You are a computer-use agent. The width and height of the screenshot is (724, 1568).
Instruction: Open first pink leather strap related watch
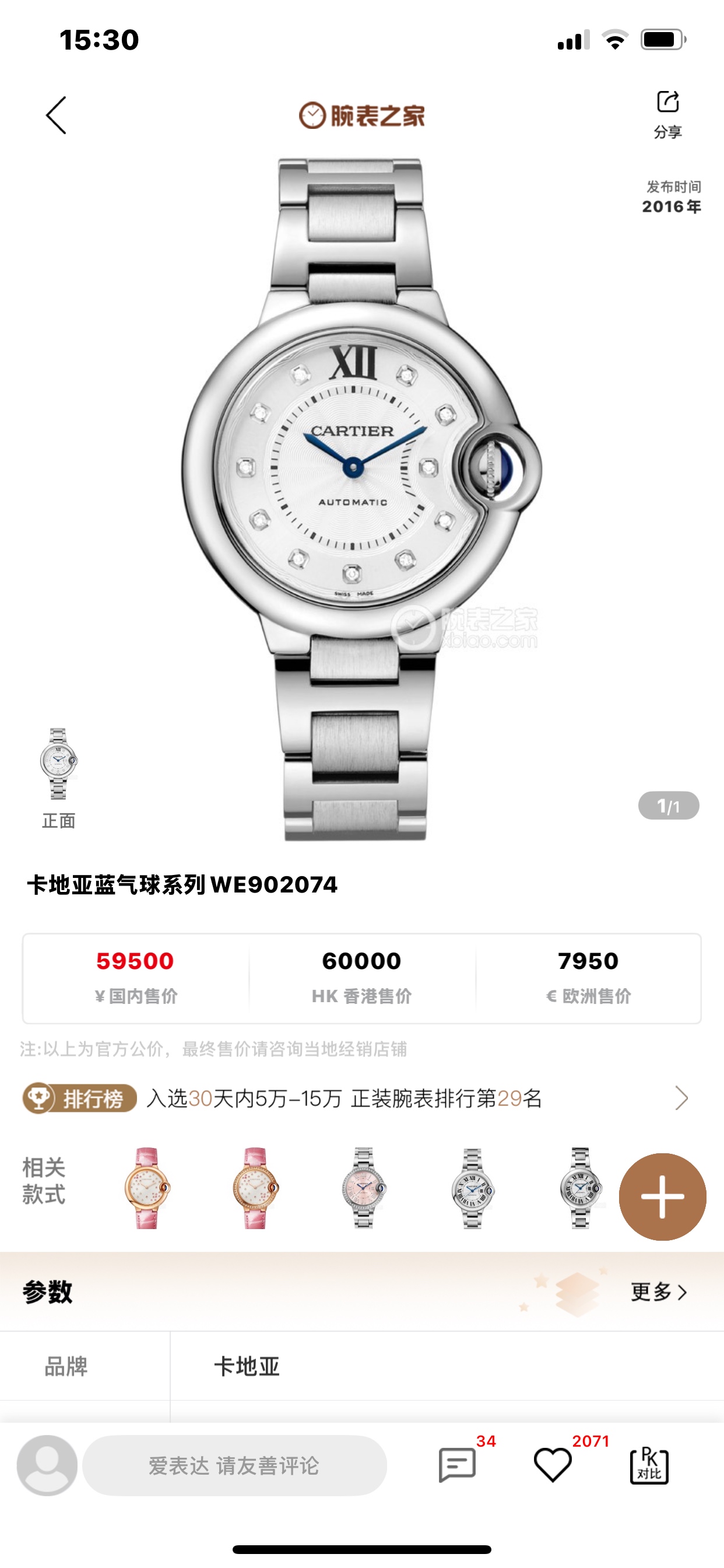pos(147,1188)
